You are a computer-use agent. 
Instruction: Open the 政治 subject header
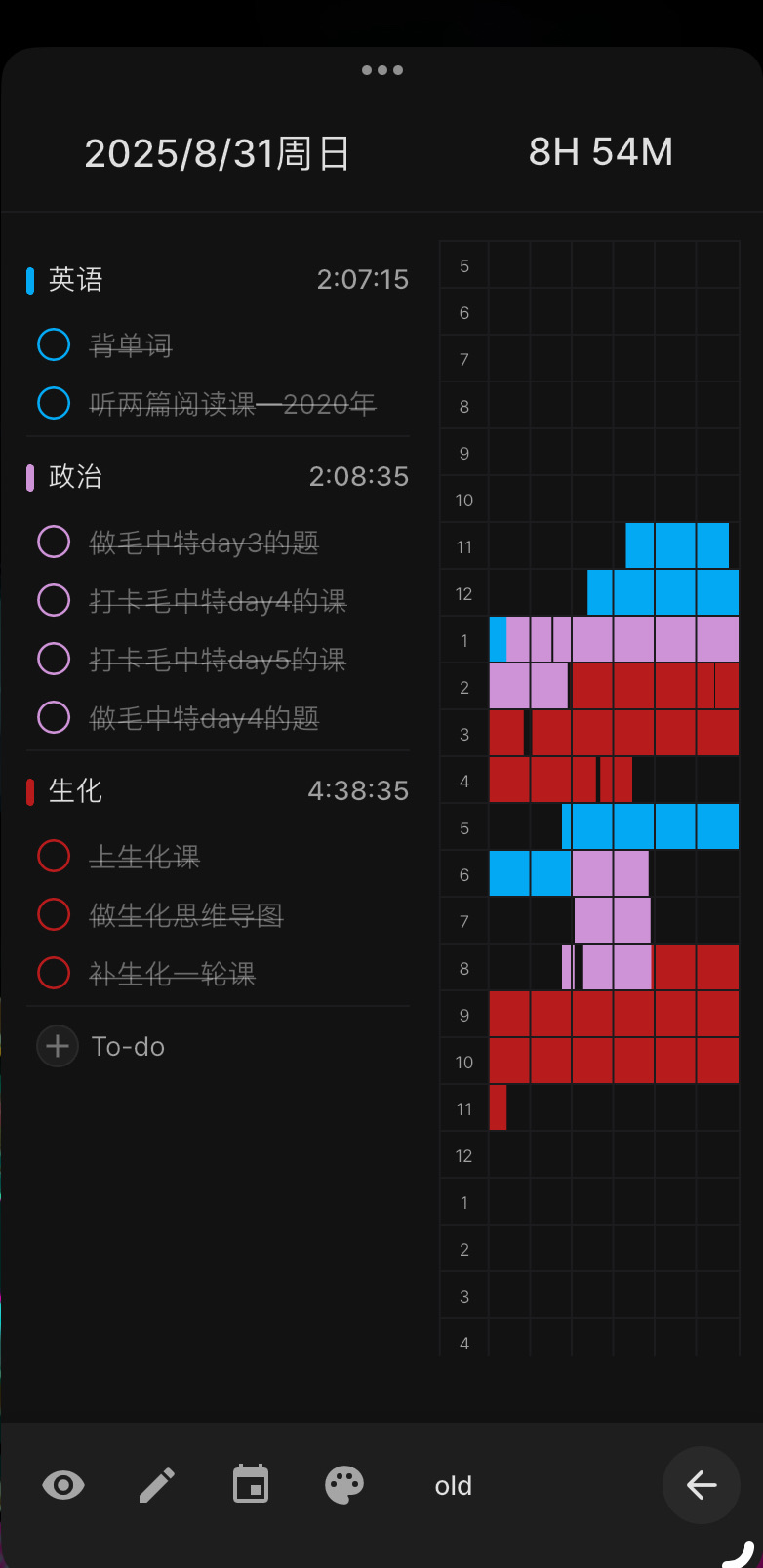point(76,476)
